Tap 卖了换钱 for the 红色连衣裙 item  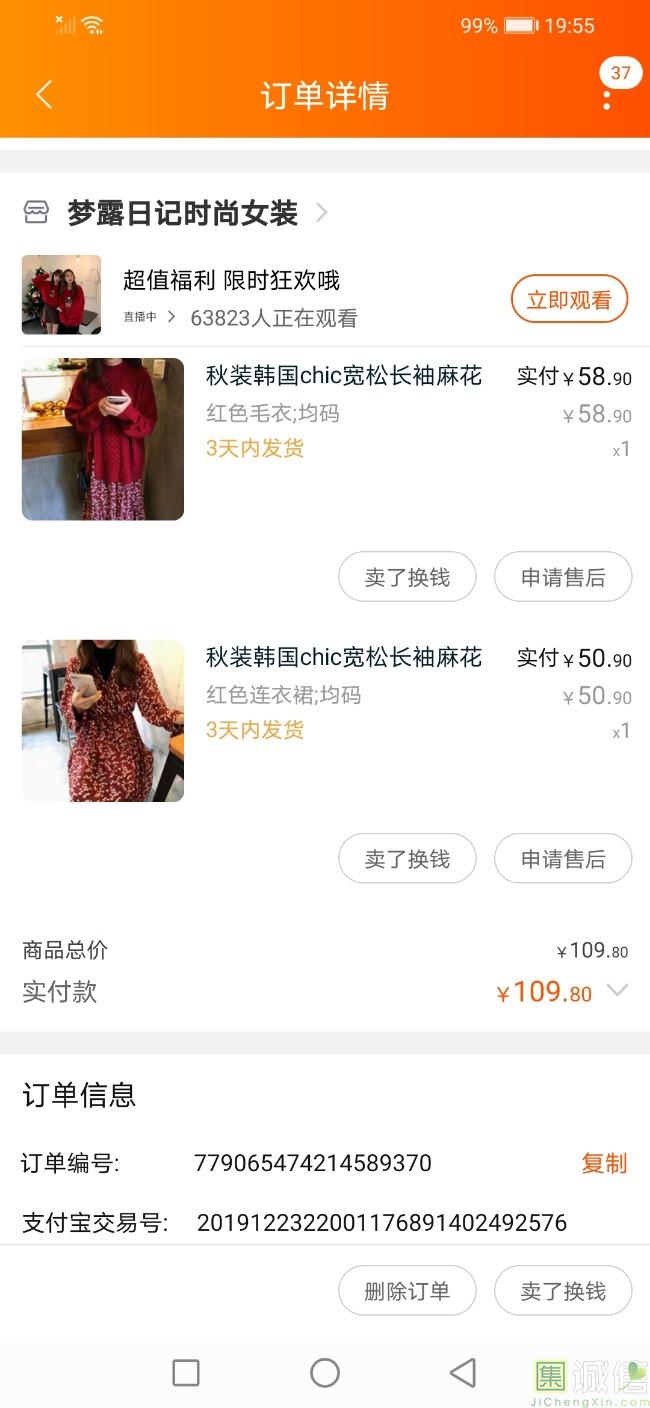click(407, 859)
